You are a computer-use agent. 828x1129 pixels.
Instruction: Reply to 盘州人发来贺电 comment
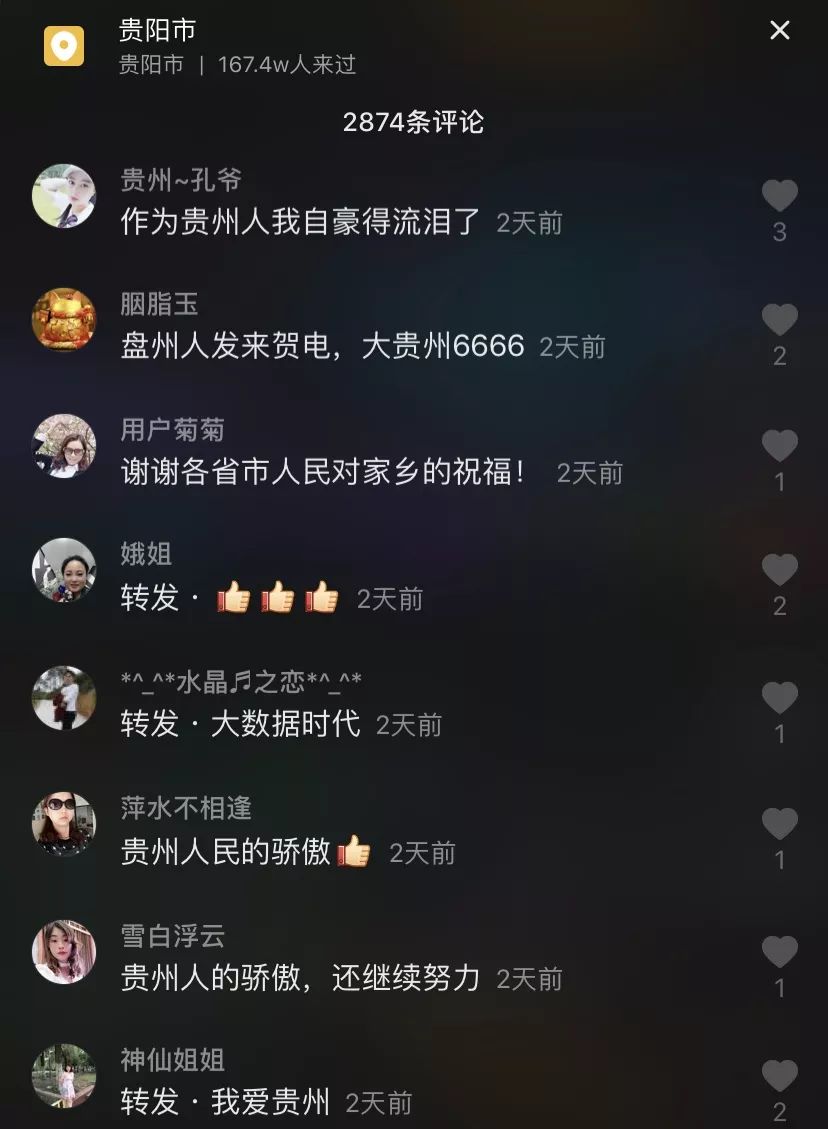click(322, 346)
